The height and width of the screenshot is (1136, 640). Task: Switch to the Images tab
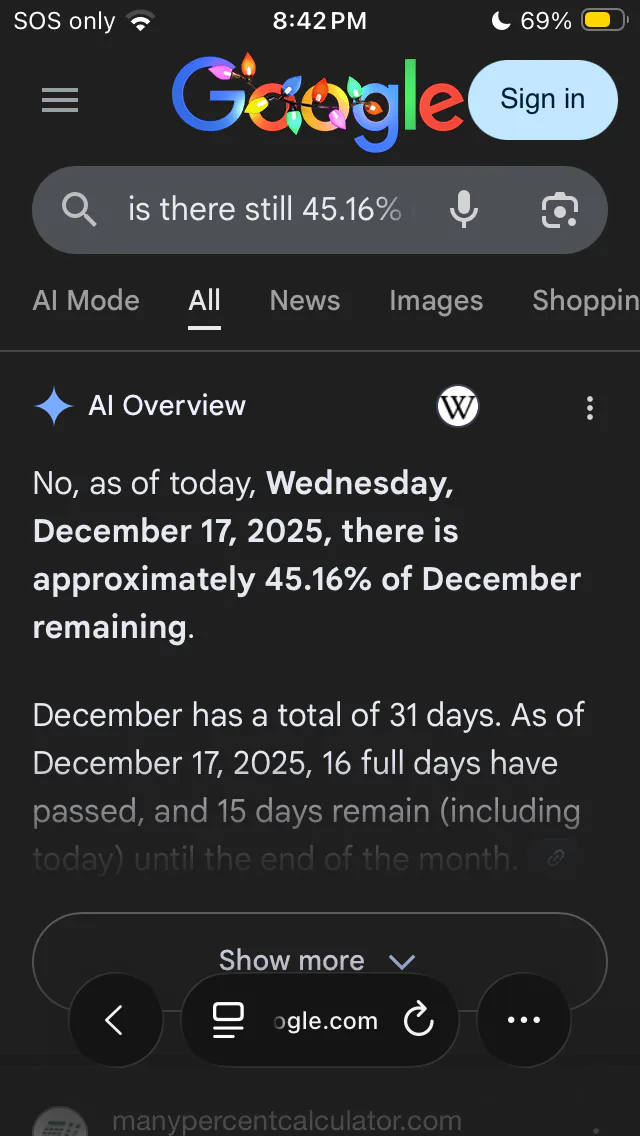[436, 301]
